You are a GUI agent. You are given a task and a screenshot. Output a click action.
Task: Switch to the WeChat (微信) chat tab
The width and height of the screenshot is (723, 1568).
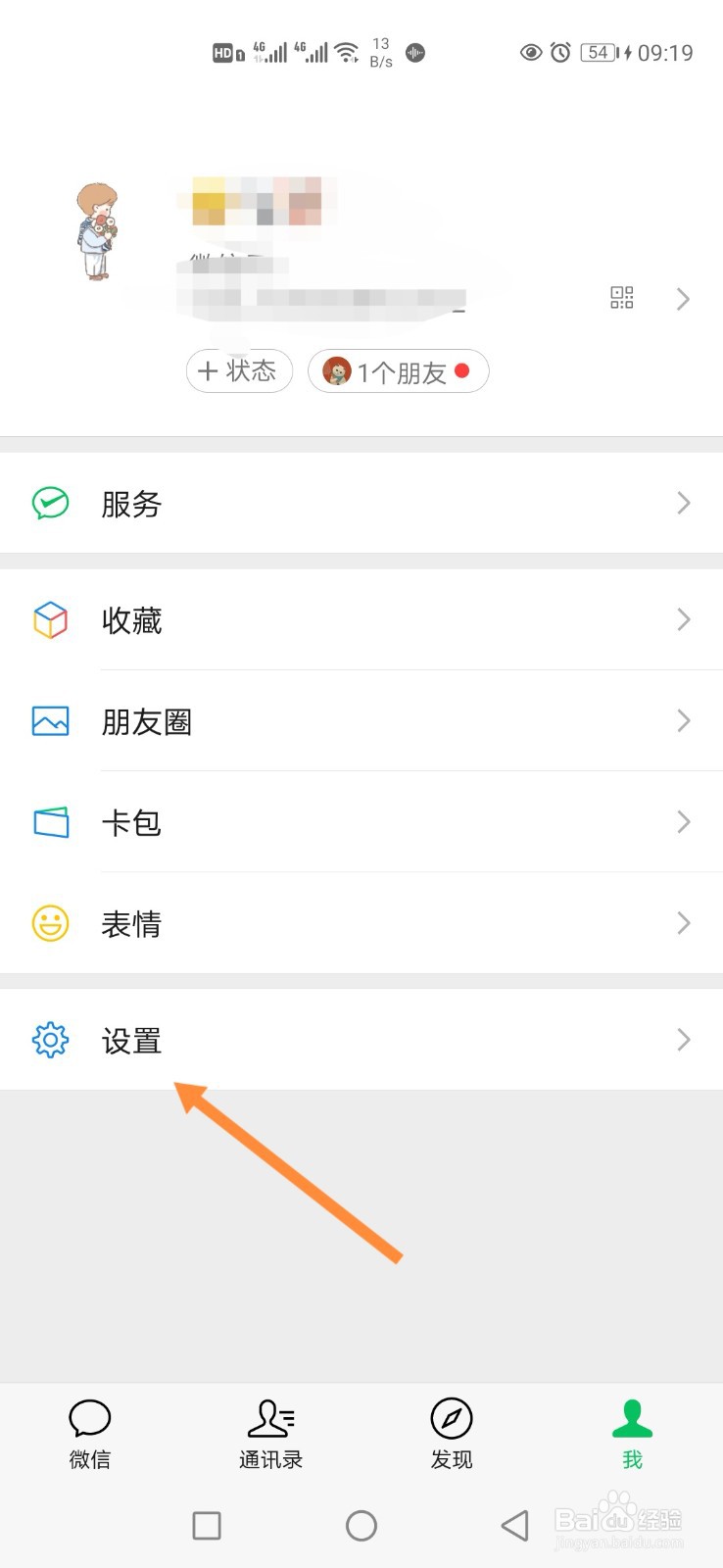pyautogui.click(x=90, y=1433)
